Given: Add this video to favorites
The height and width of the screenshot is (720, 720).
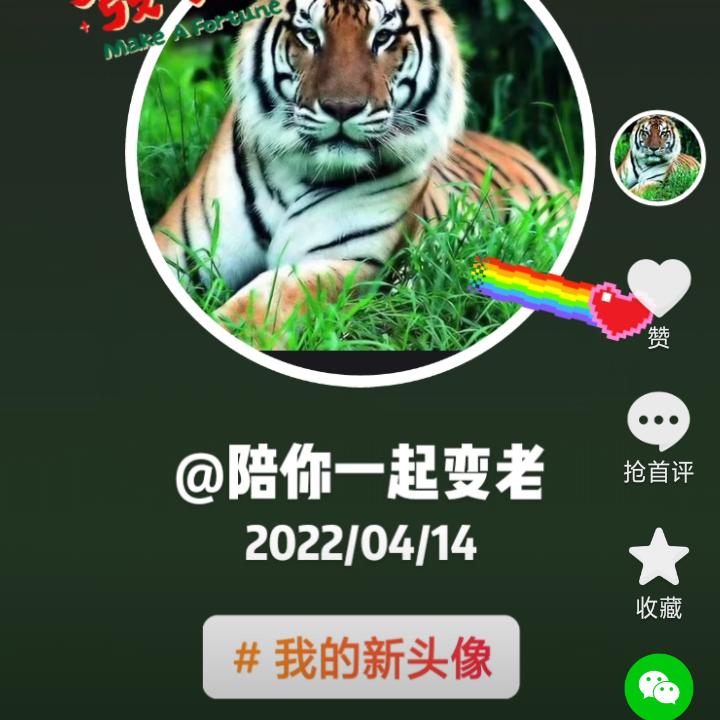Looking at the screenshot, I should (x=658, y=558).
